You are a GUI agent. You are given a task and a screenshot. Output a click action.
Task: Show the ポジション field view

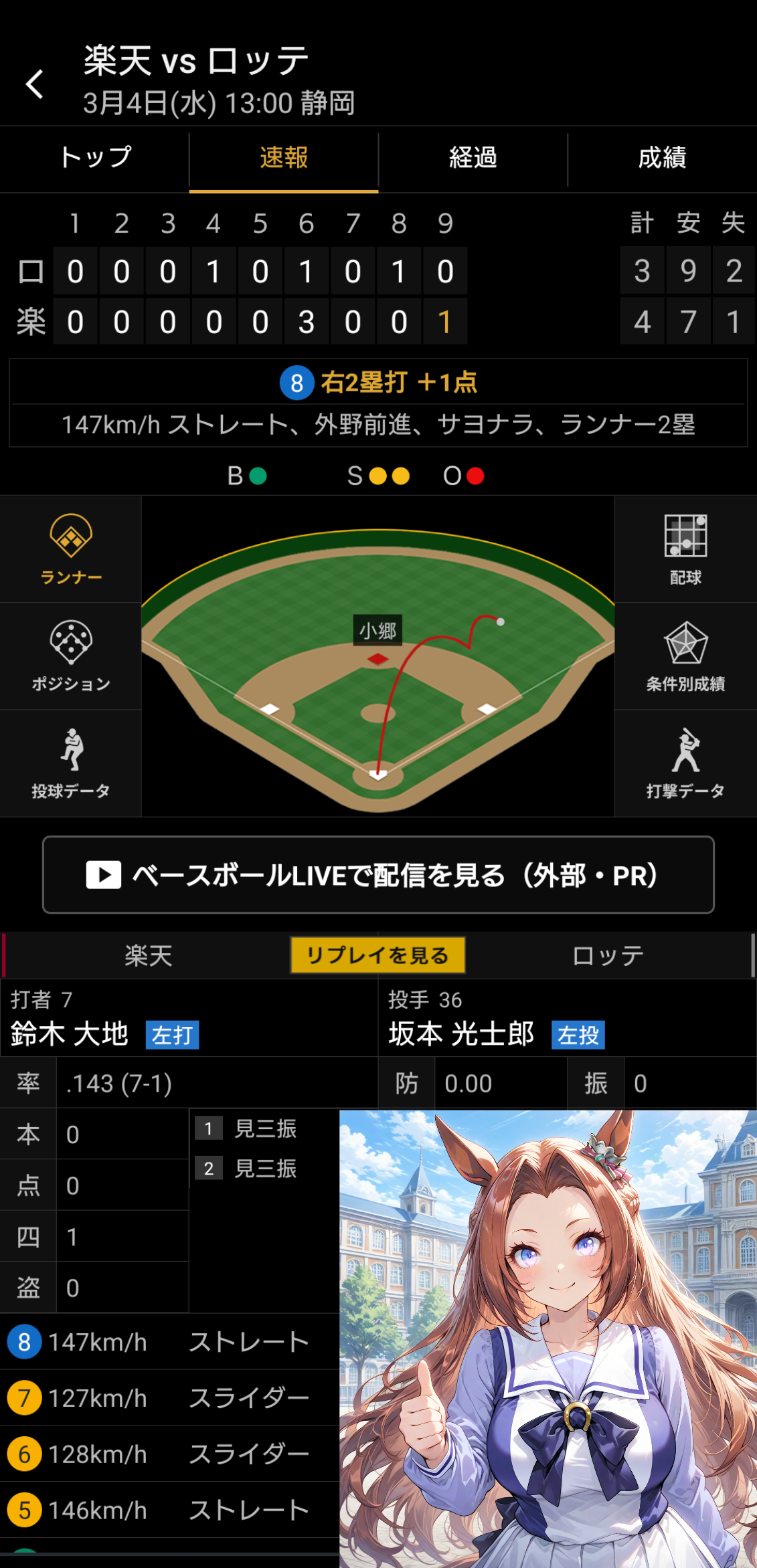[71, 656]
